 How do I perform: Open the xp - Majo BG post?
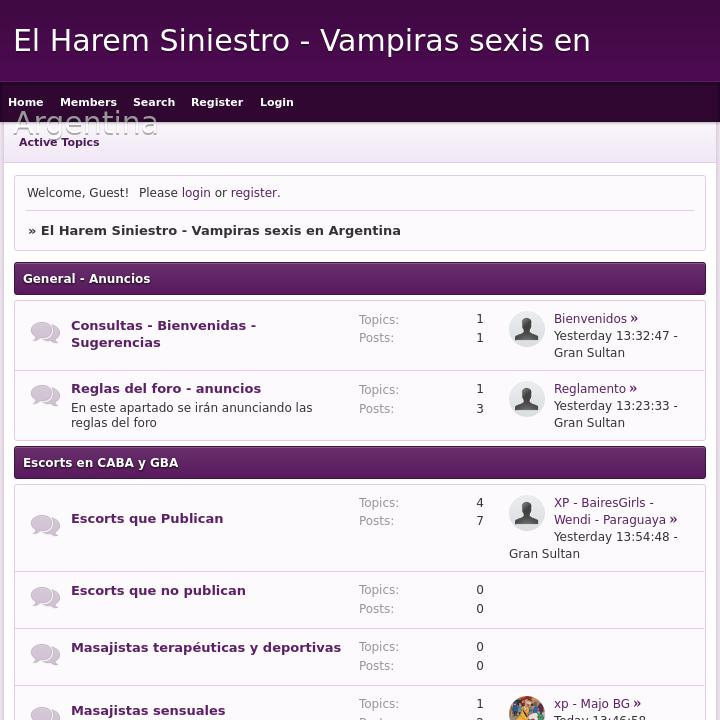[592, 704]
